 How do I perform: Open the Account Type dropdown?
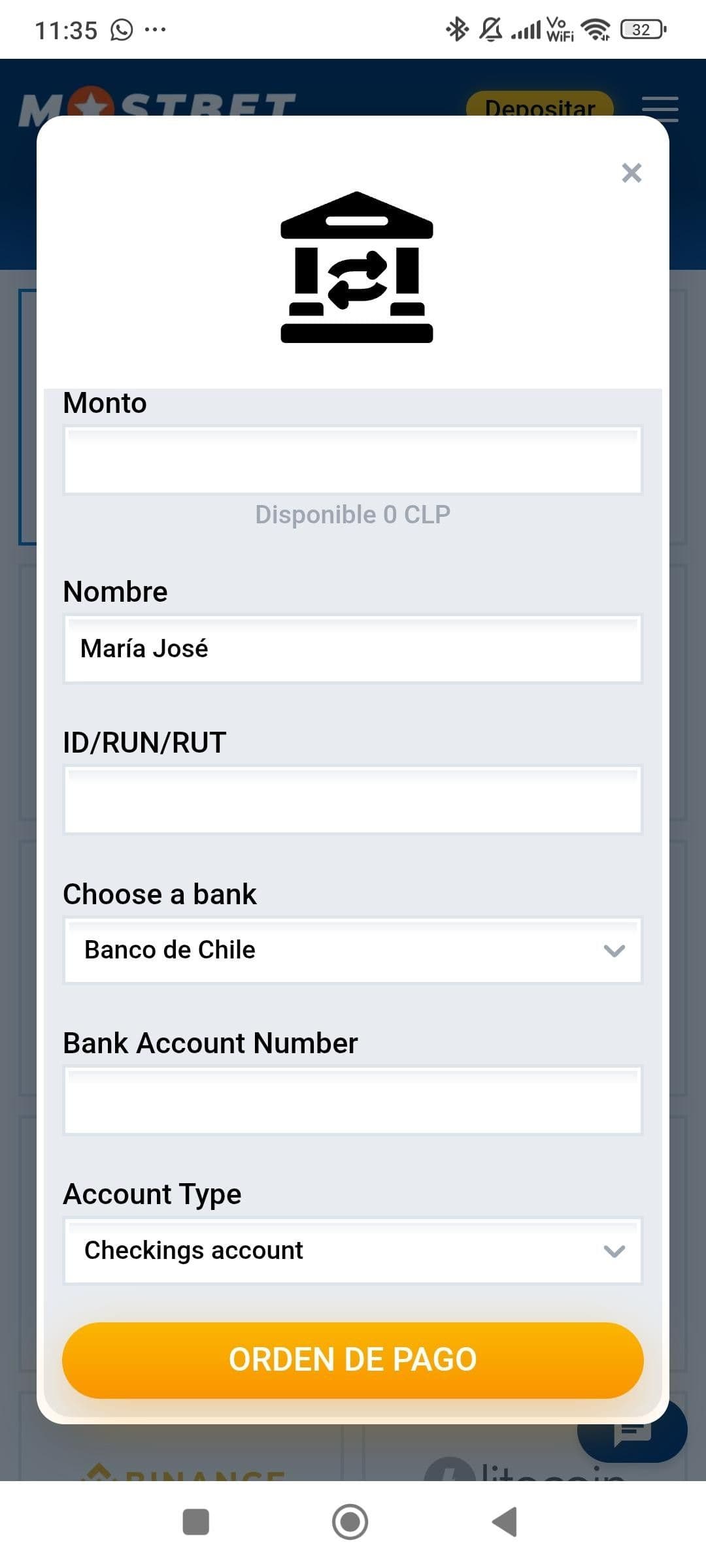pyautogui.click(x=353, y=1251)
